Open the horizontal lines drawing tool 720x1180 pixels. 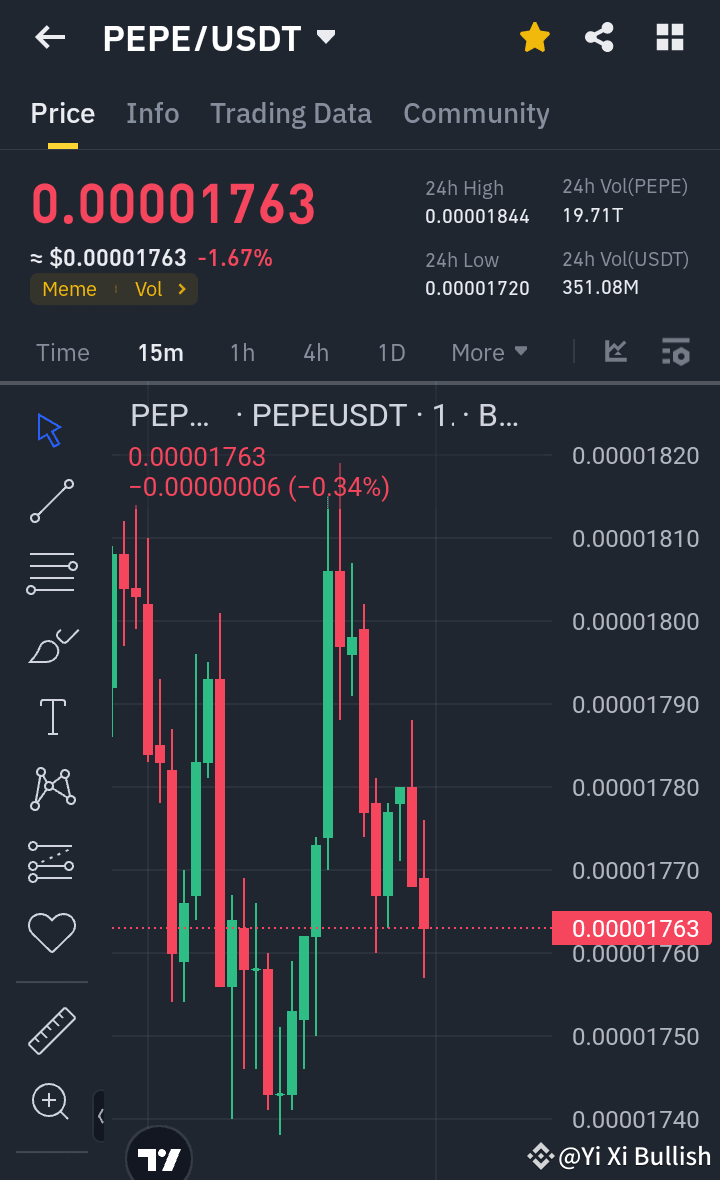(x=50, y=572)
